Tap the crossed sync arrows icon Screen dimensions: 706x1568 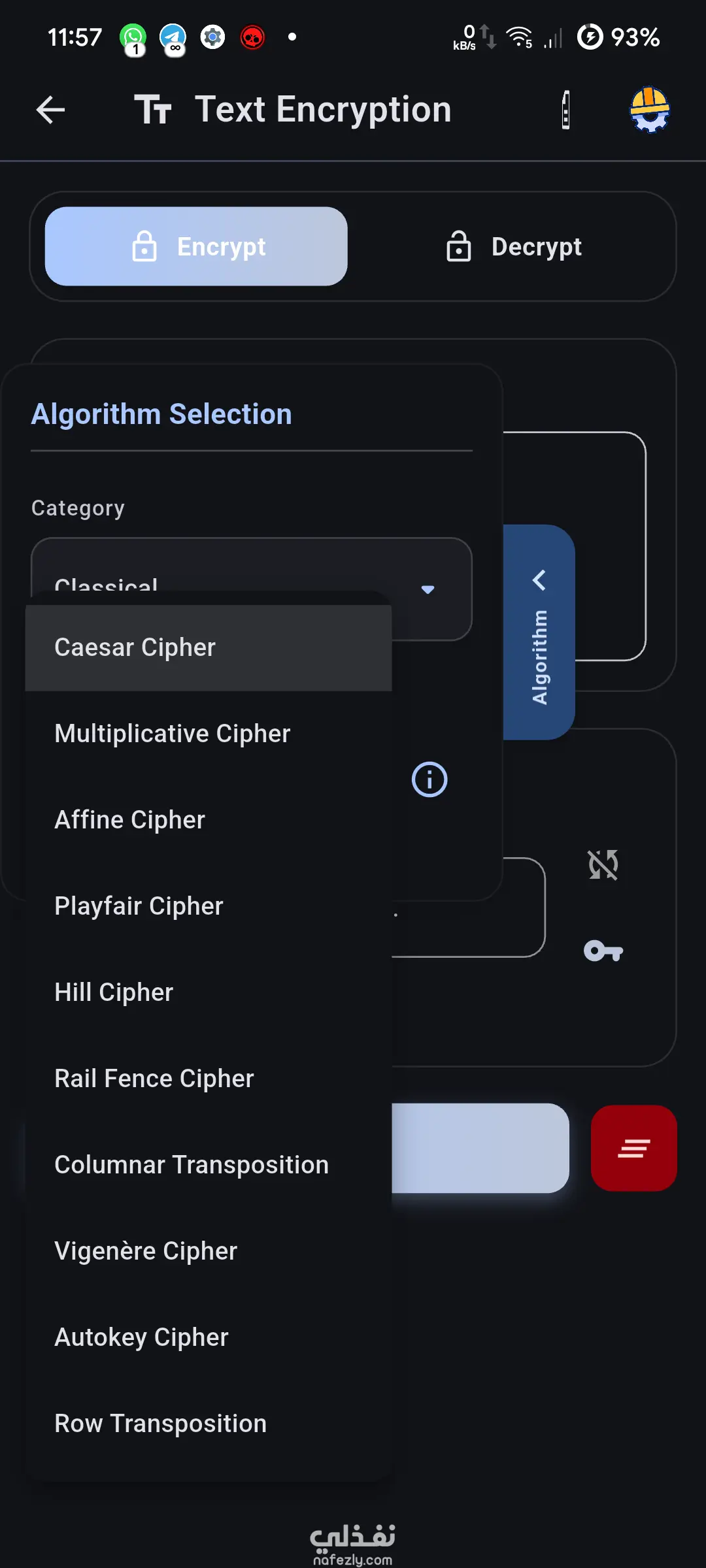coord(603,865)
